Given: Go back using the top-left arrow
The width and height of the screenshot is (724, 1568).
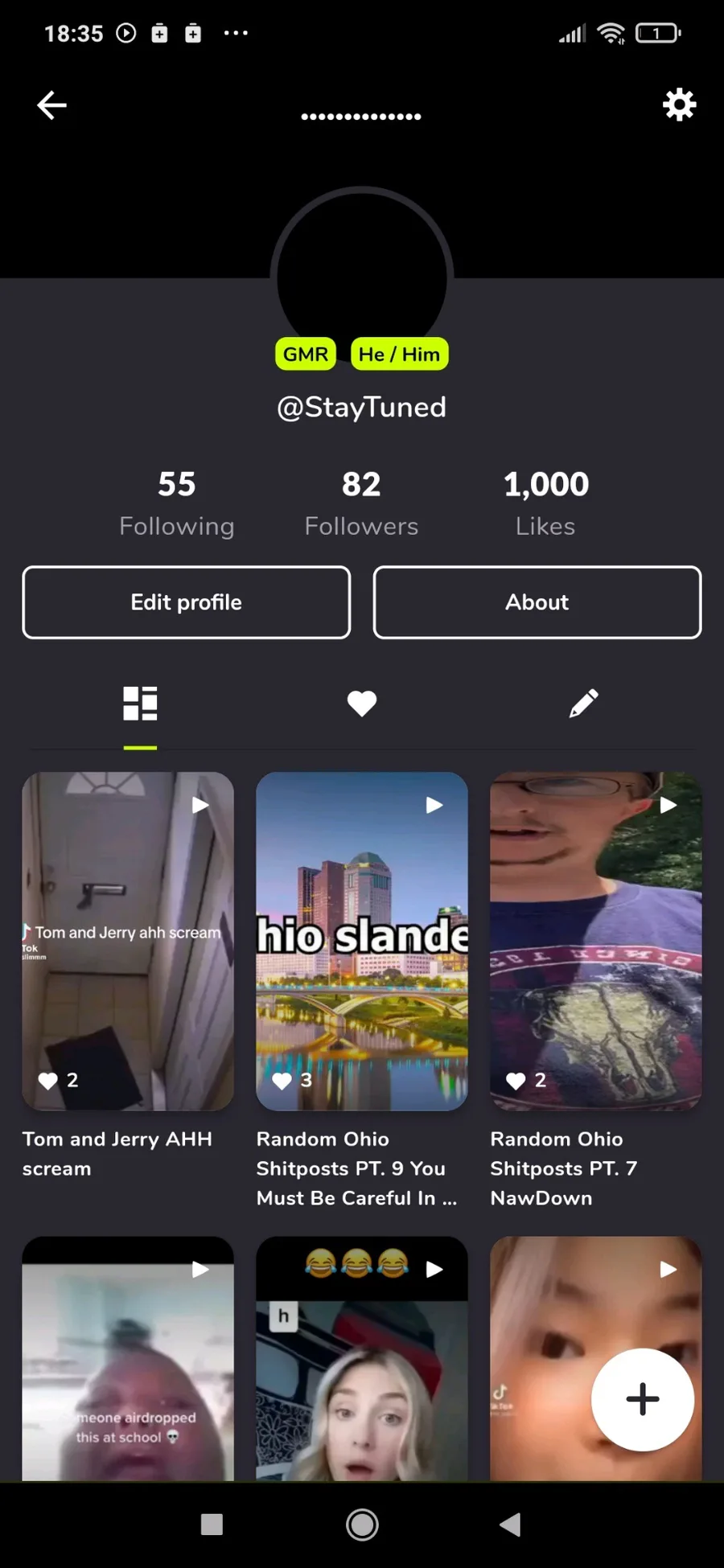Looking at the screenshot, I should [x=51, y=105].
